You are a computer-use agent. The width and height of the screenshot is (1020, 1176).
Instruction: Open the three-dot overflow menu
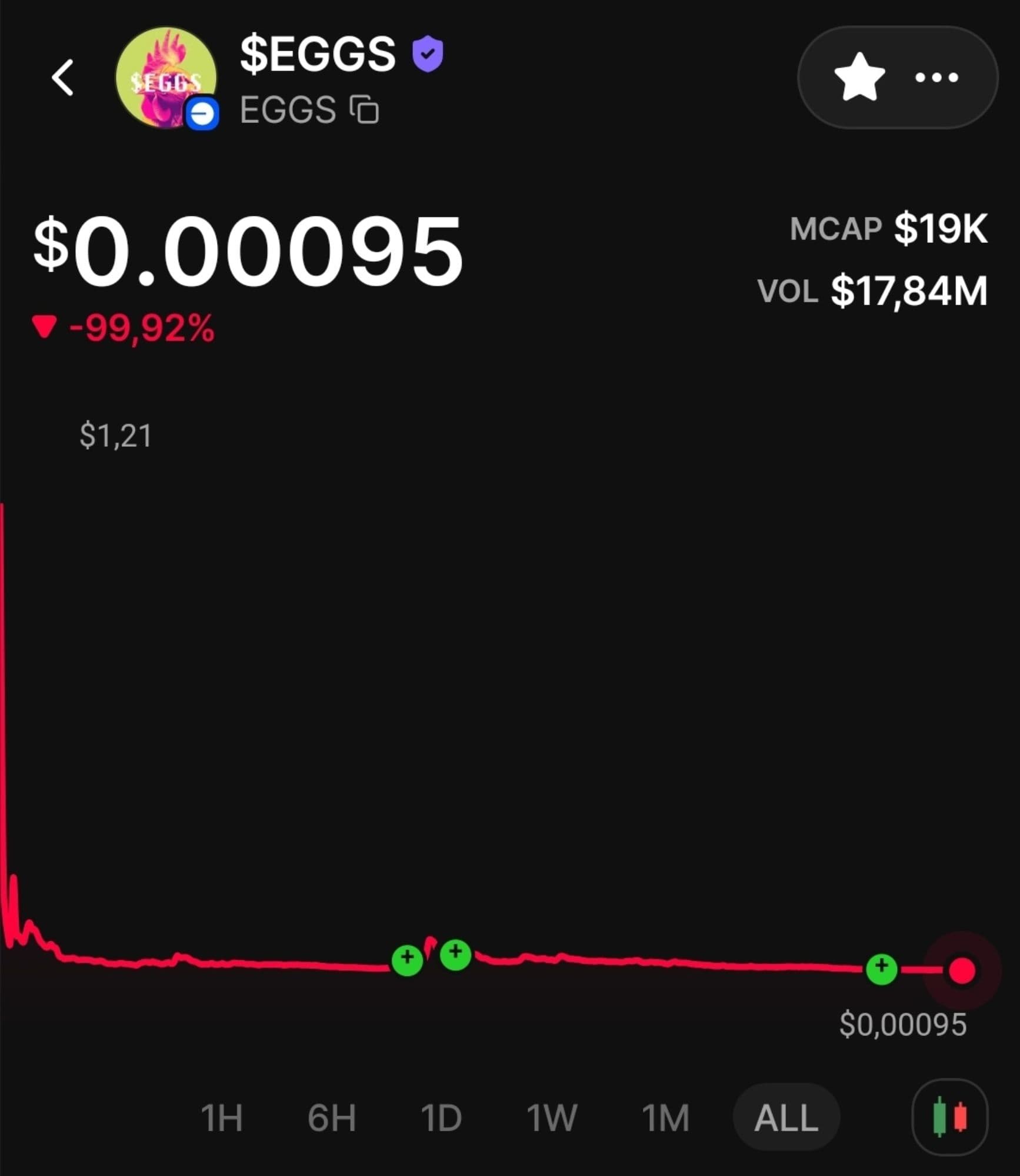(936, 77)
